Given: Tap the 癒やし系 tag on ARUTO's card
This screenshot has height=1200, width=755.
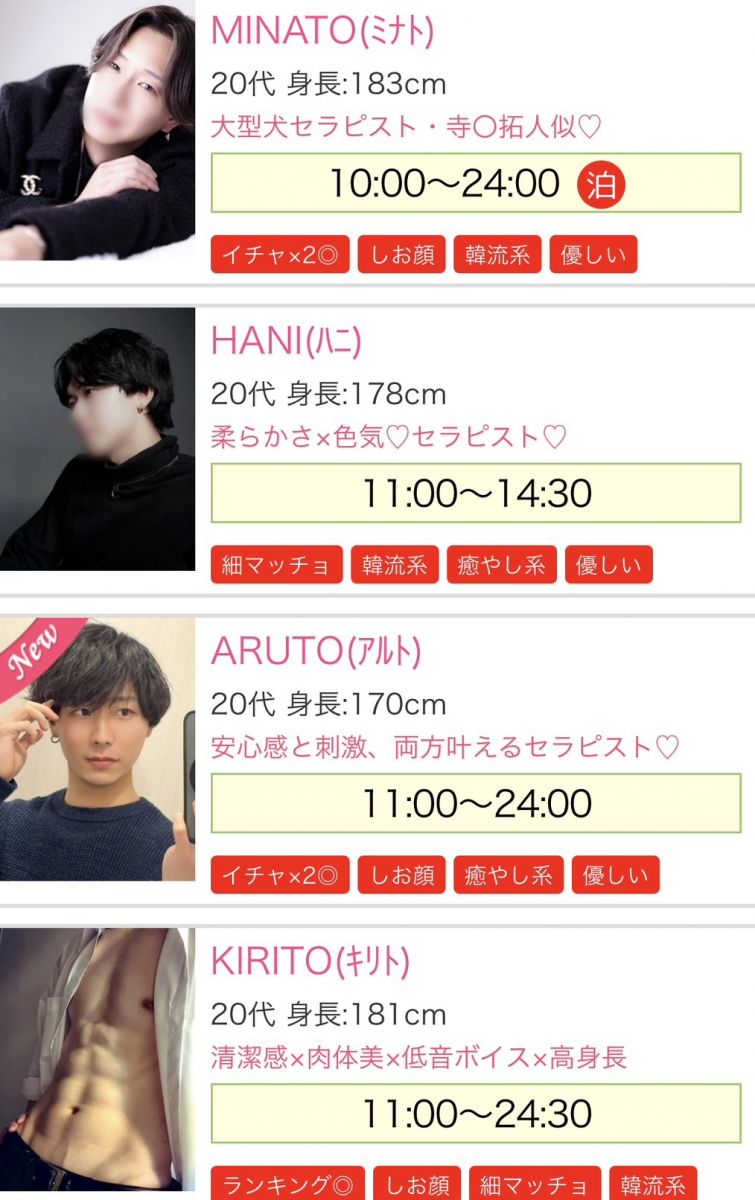Looking at the screenshot, I should click(x=508, y=875).
